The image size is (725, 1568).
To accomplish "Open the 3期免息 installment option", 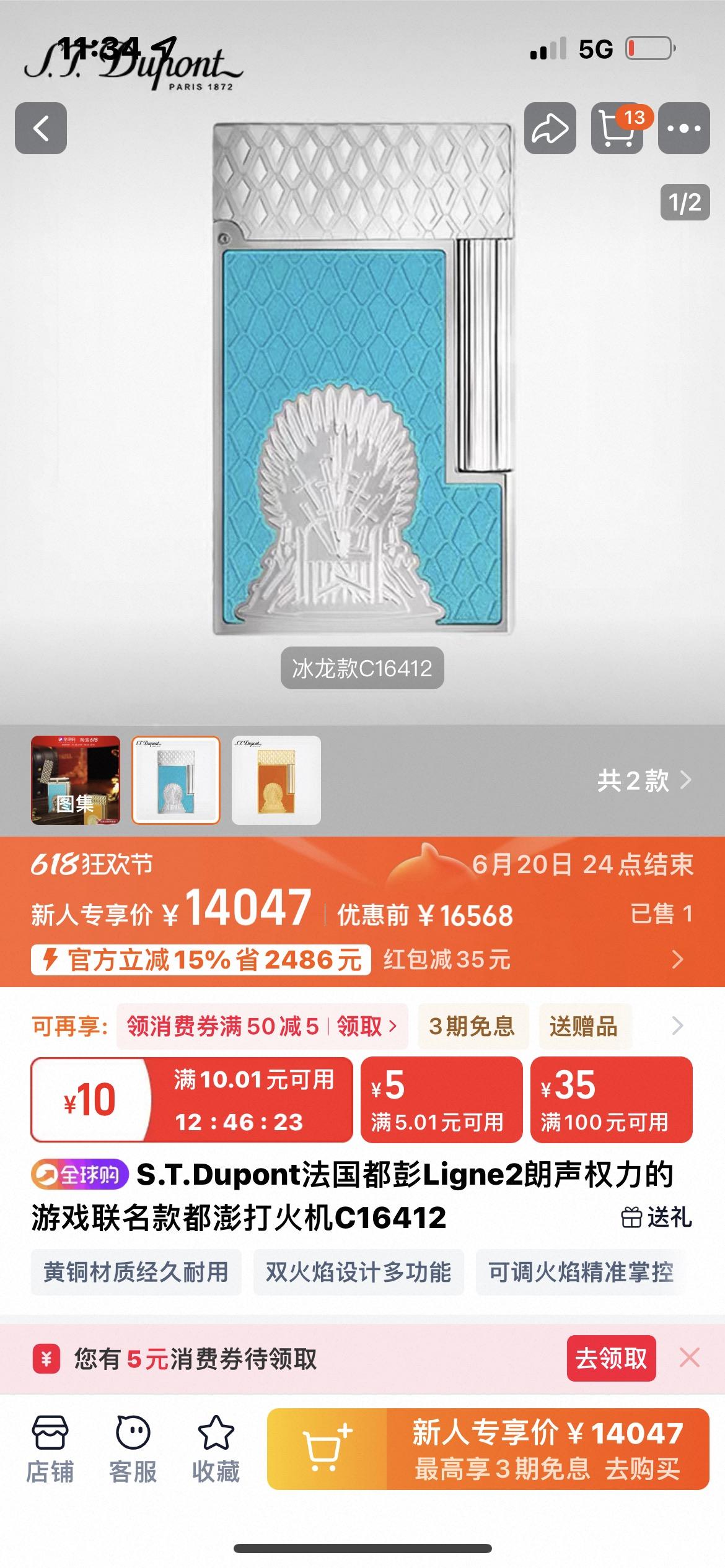I will pyautogui.click(x=472, y=1026).
